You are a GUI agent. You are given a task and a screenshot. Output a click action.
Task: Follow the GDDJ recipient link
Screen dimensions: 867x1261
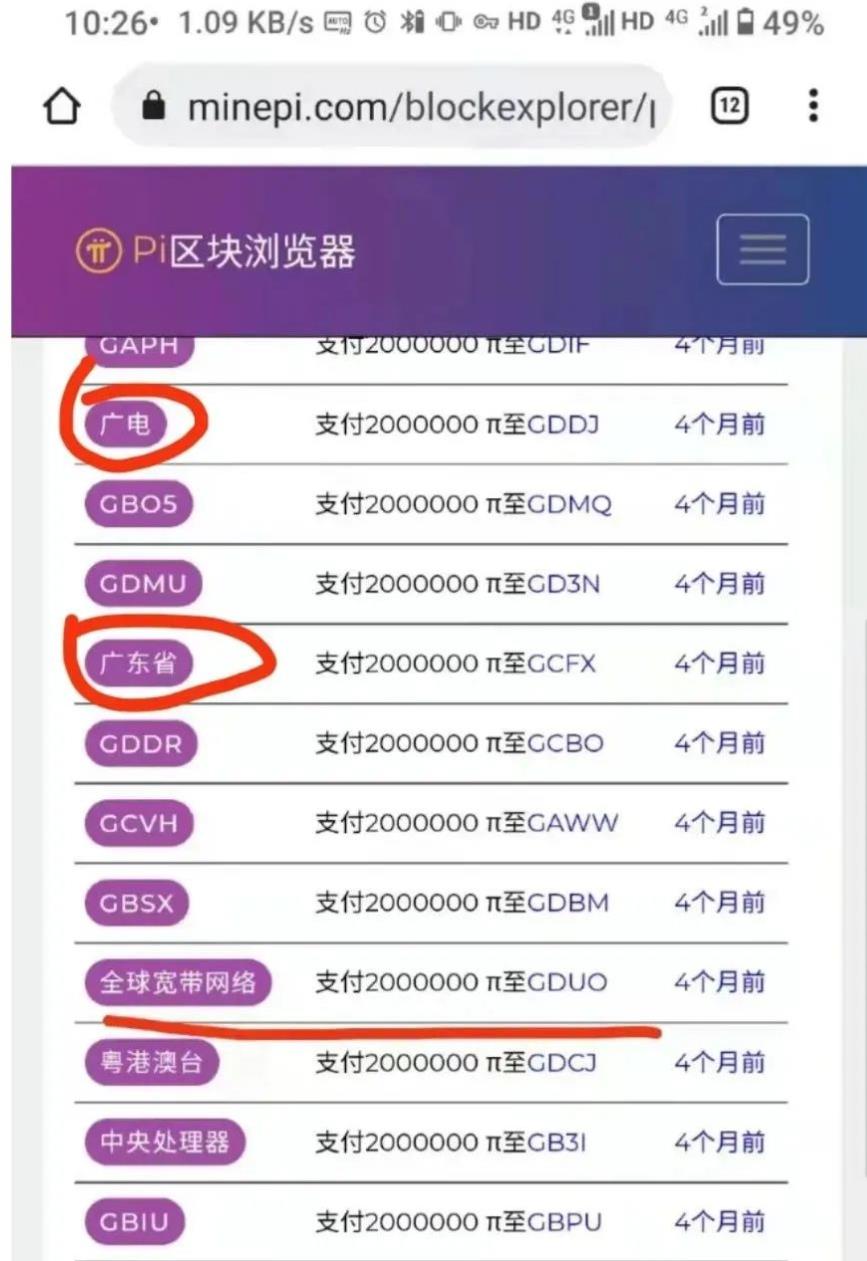click(563, 425)
